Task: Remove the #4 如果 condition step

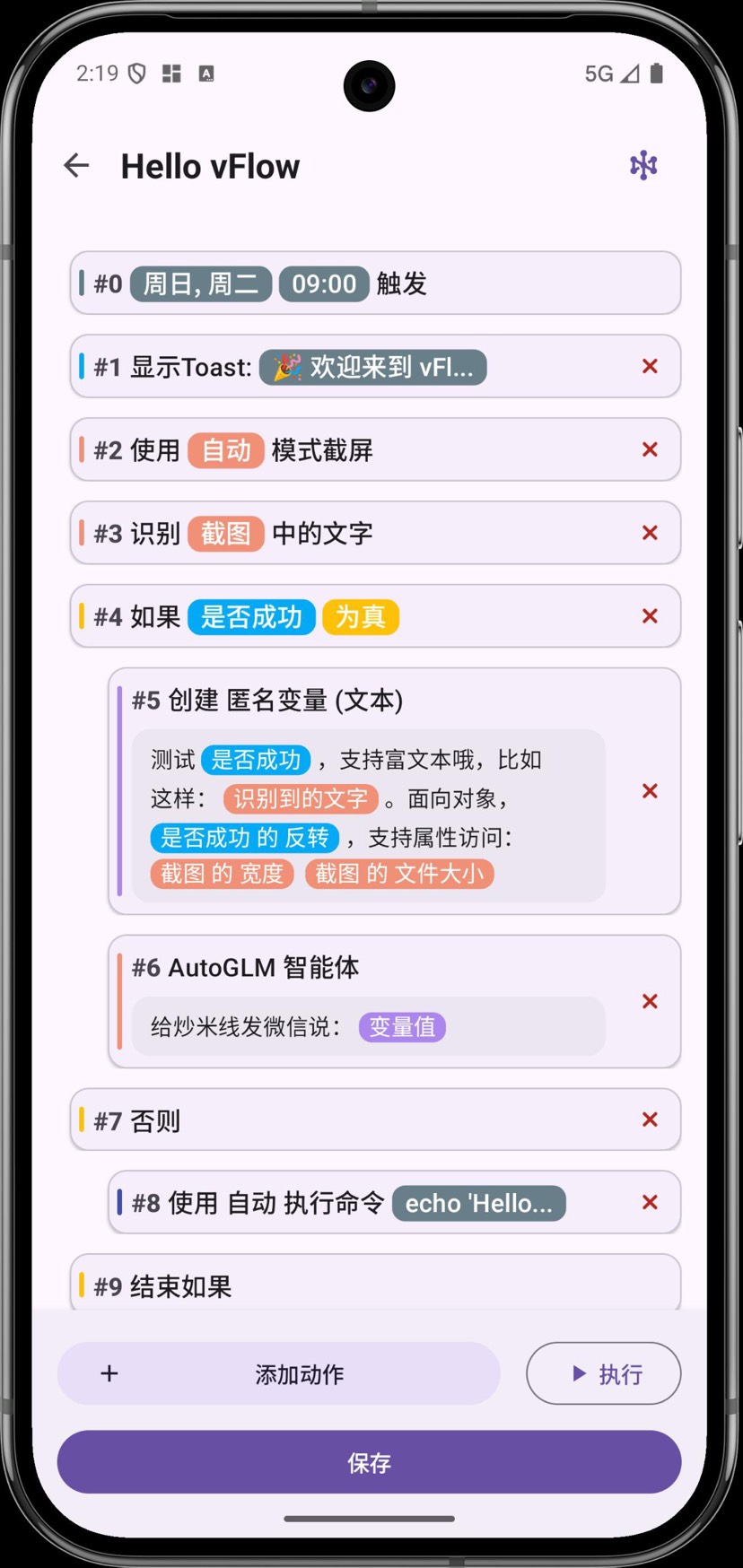Action: pyautogui.click(x=650, y=616)
